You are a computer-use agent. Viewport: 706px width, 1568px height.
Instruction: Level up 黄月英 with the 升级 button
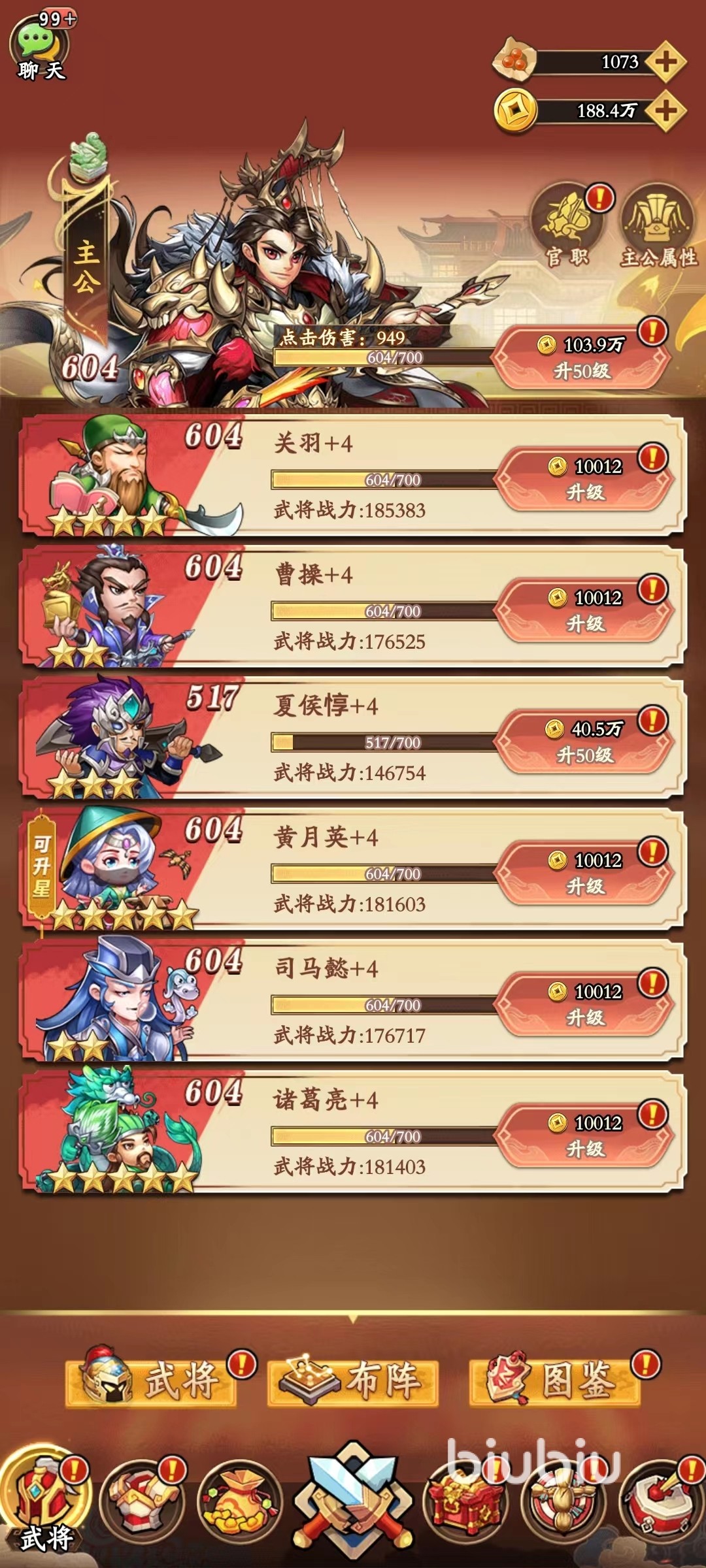(584, 874)
